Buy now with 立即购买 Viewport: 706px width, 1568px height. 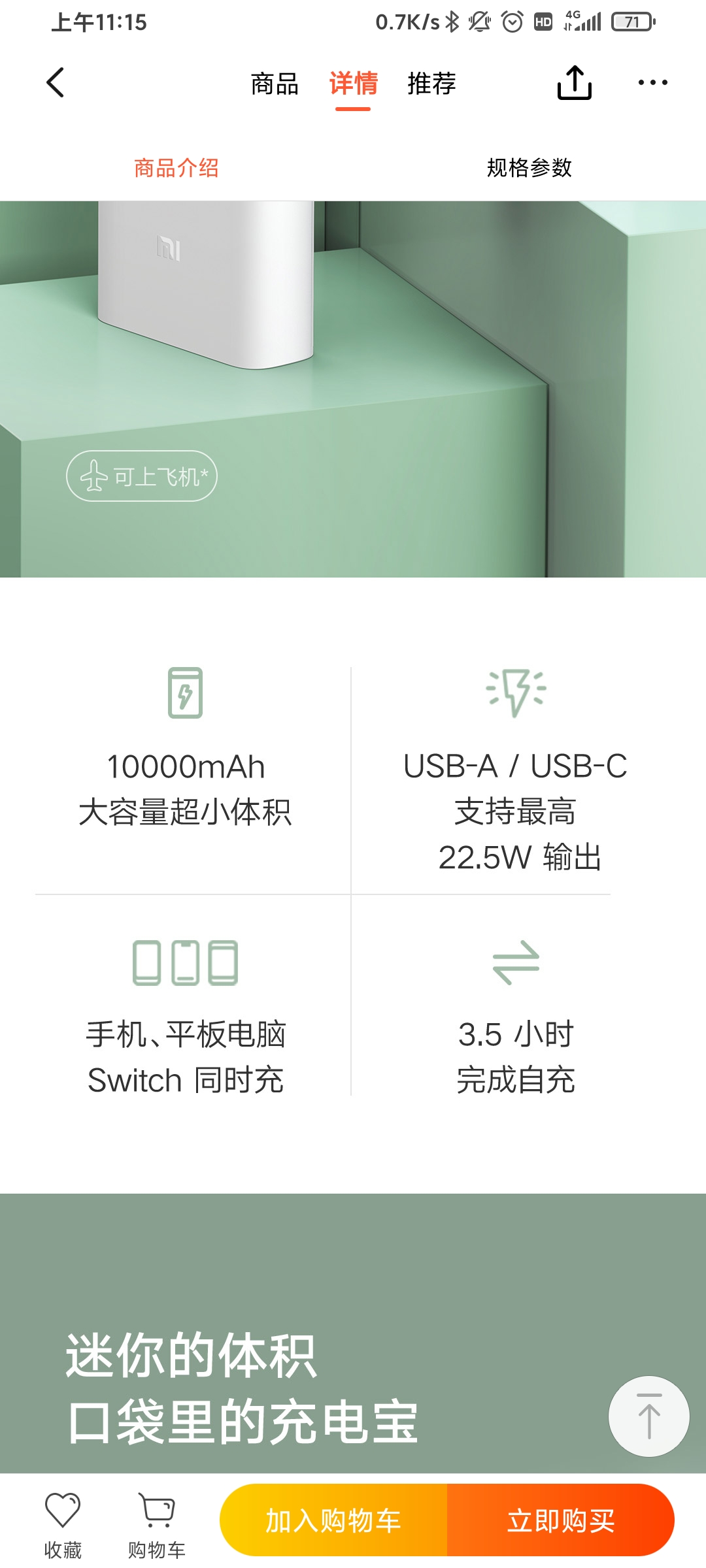coord(561,1520)
